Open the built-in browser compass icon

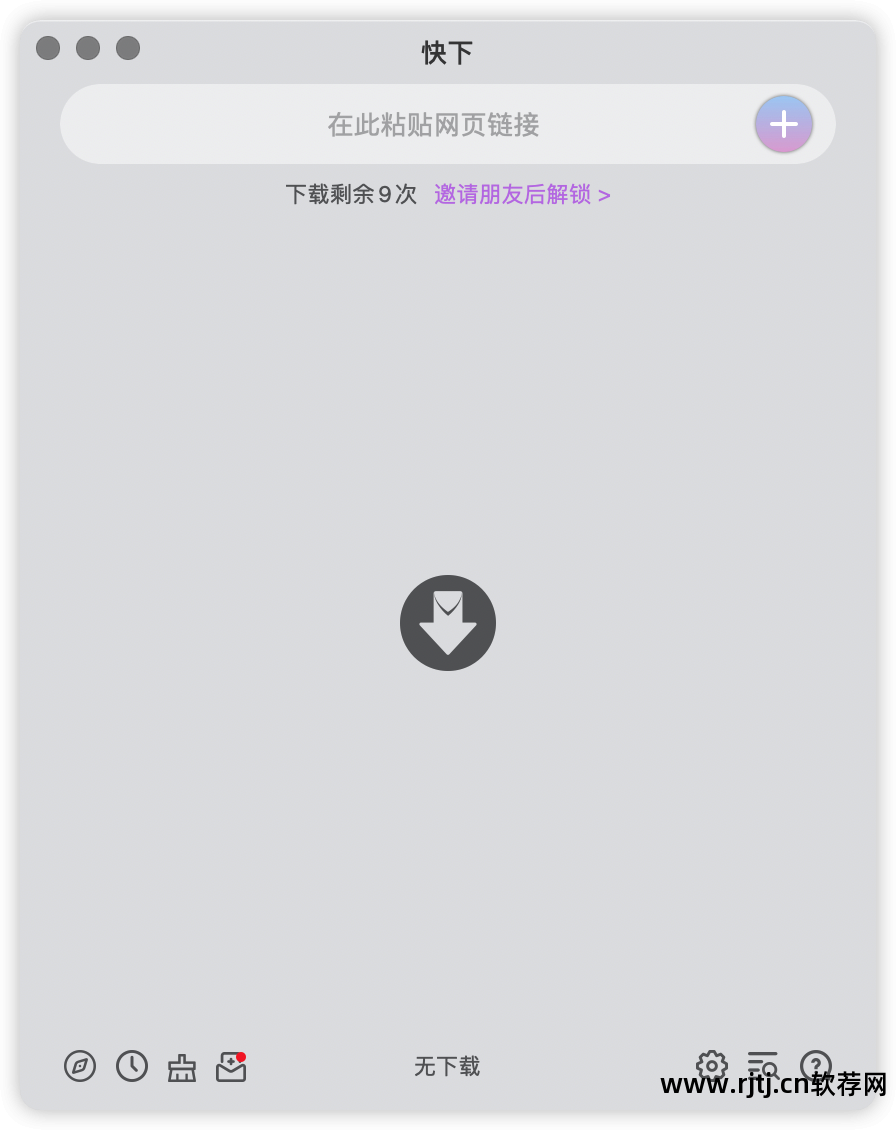tap(80, 1066)
